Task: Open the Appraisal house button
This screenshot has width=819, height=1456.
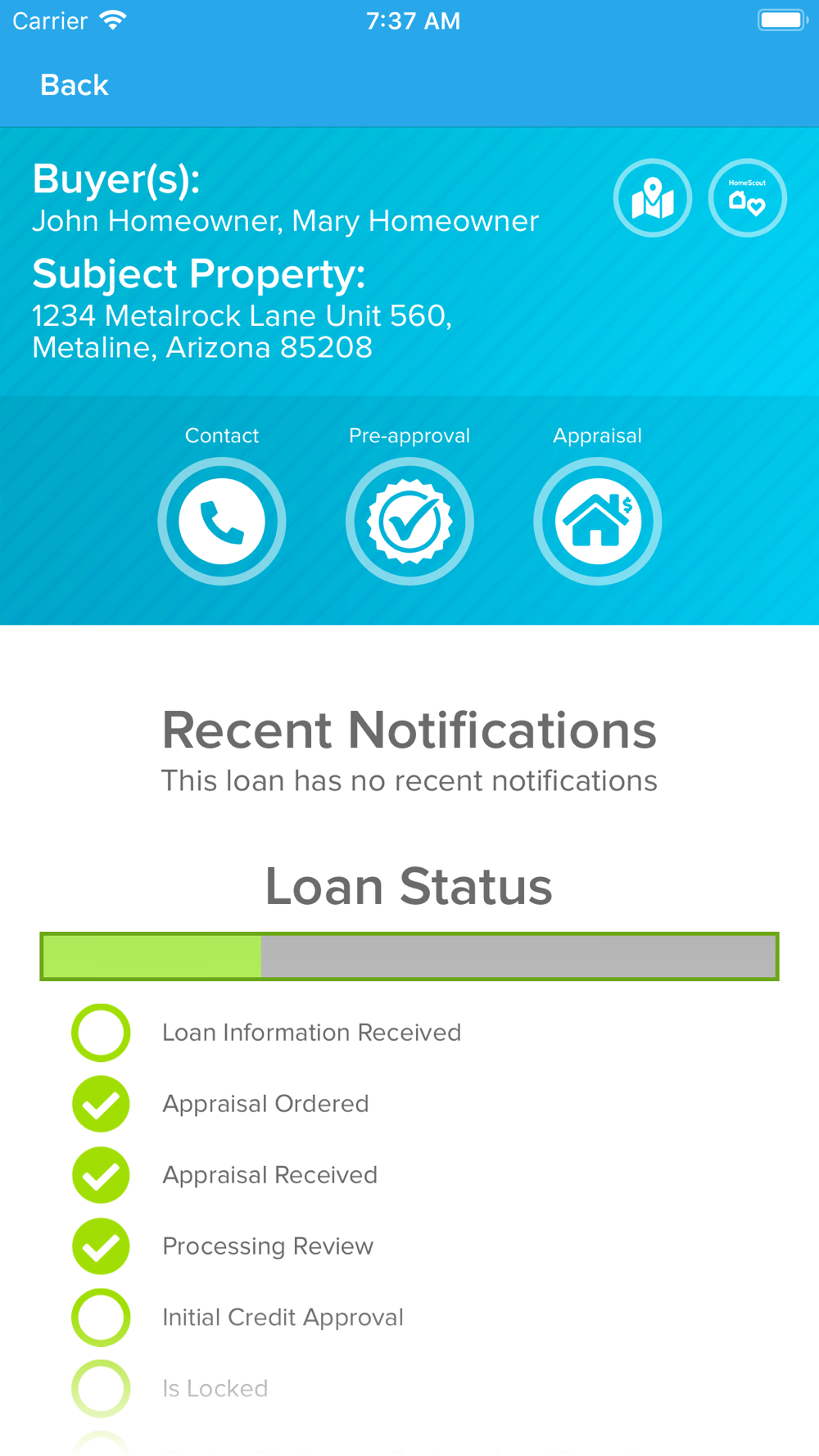Action: (598, 521)
